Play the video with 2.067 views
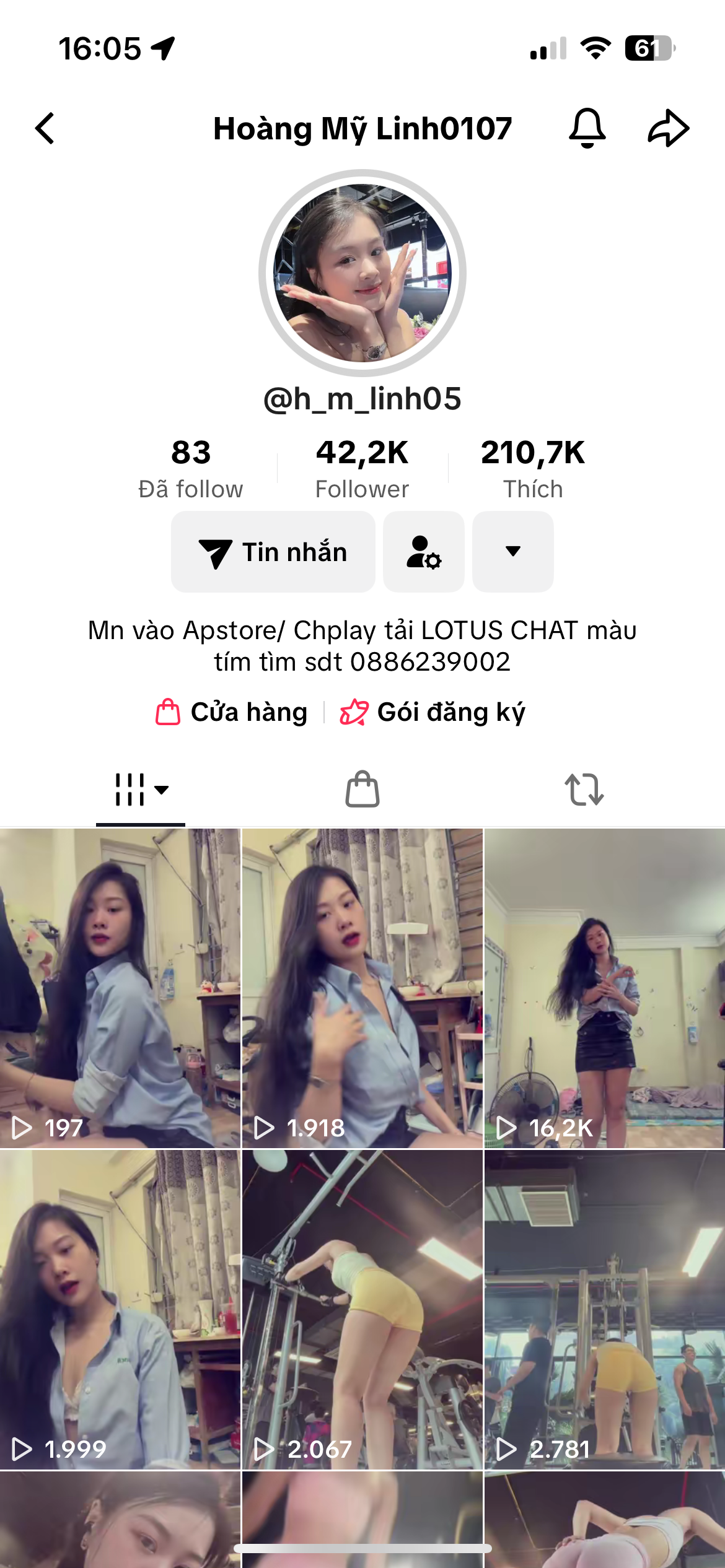Viewport: 725px width, 1568px height. tap(362, 1309)
